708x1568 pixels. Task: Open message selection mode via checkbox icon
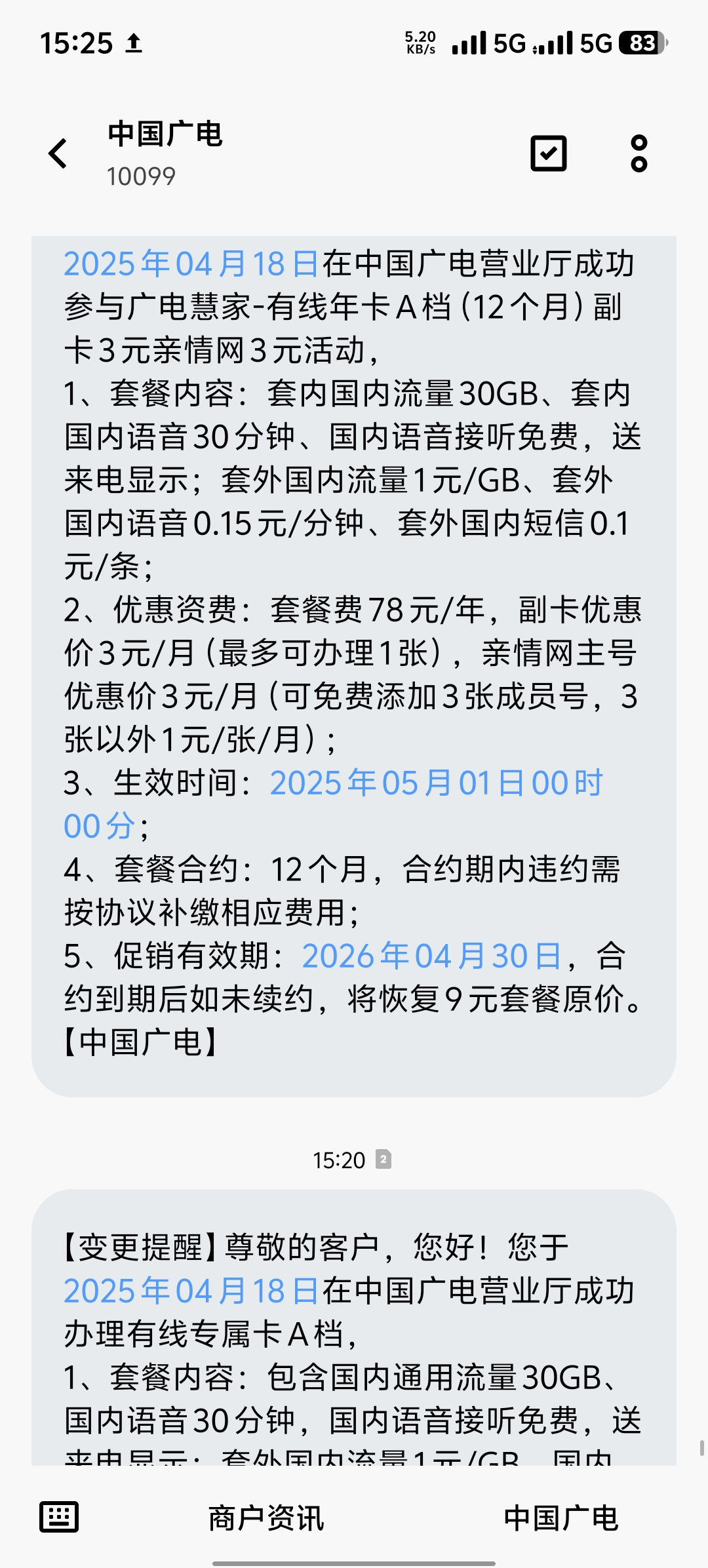click(x=549, y=153)
